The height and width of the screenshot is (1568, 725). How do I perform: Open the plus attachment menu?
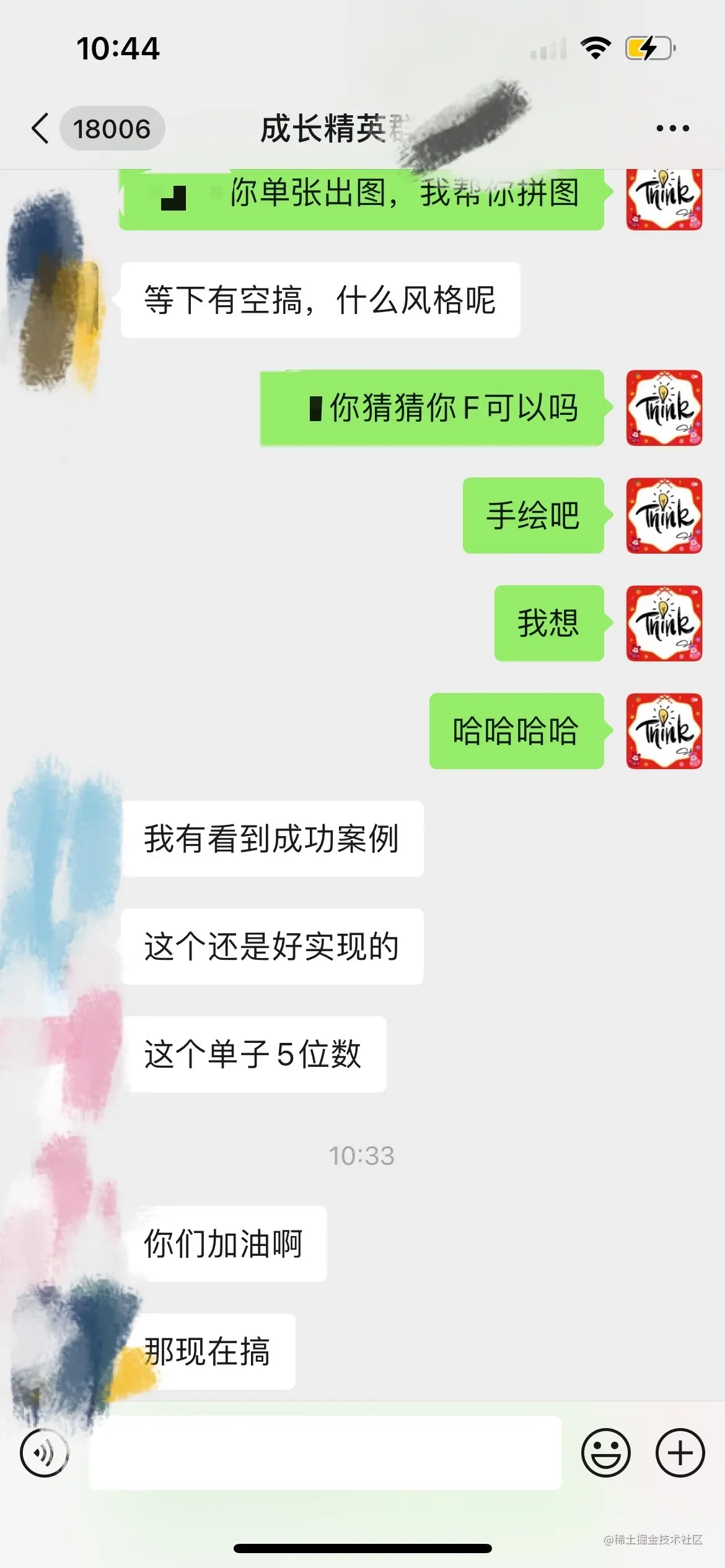pos(680,1452)
